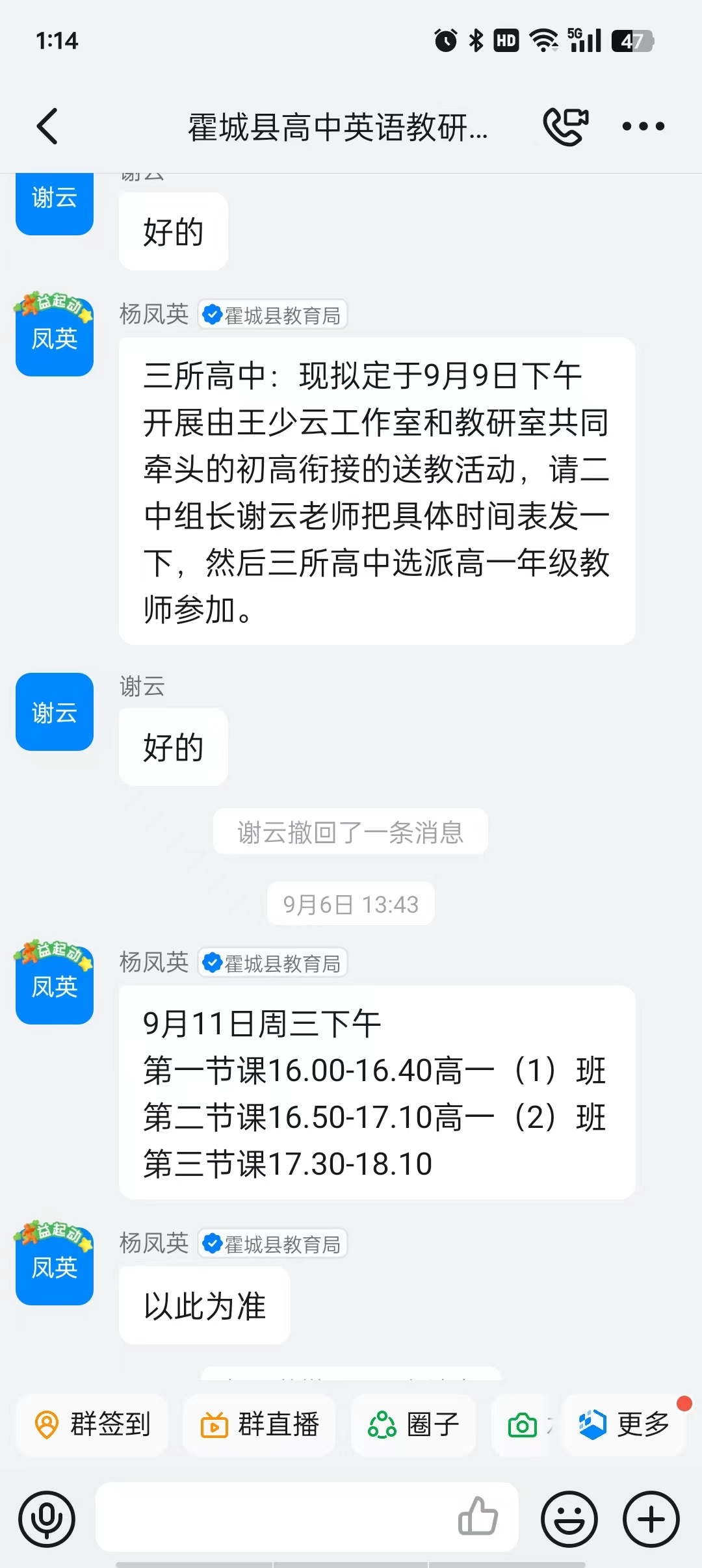Open the emoji picker

pos(569,1519)
